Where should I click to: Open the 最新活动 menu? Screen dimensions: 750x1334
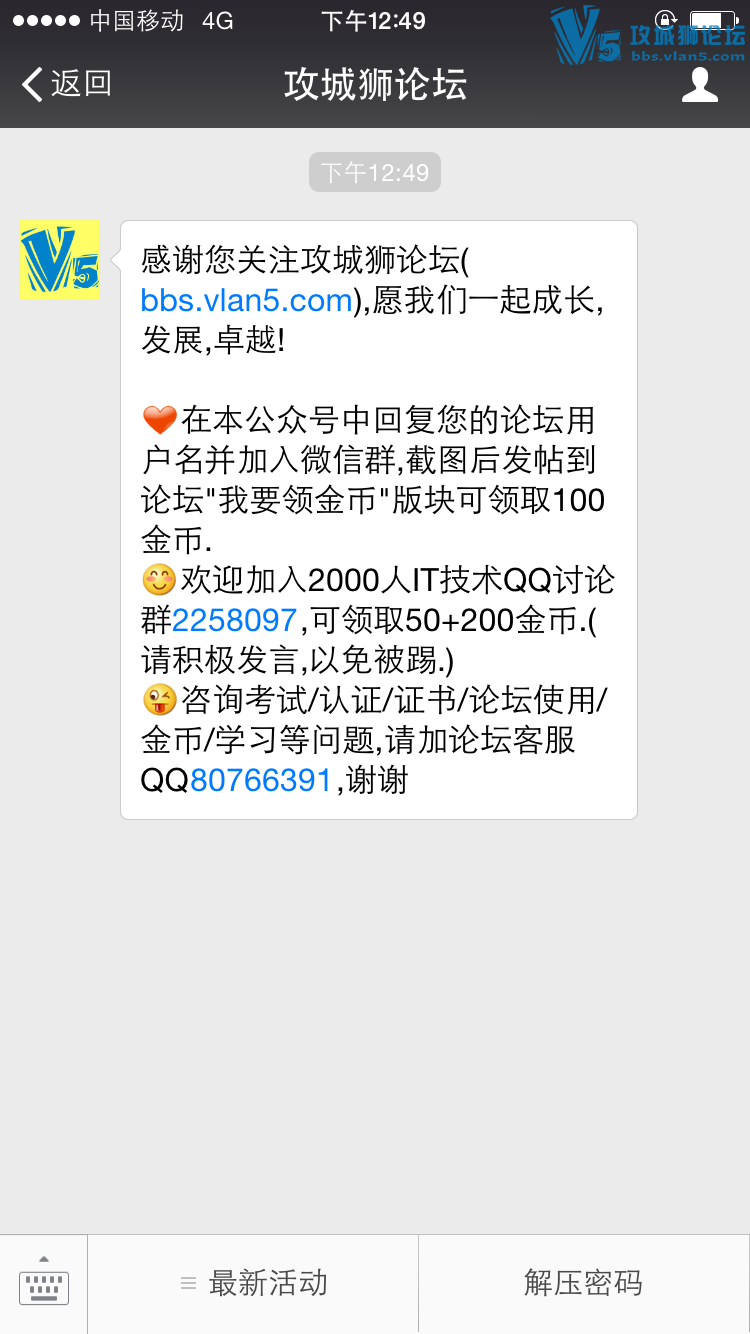click(x=253, y=1284)
